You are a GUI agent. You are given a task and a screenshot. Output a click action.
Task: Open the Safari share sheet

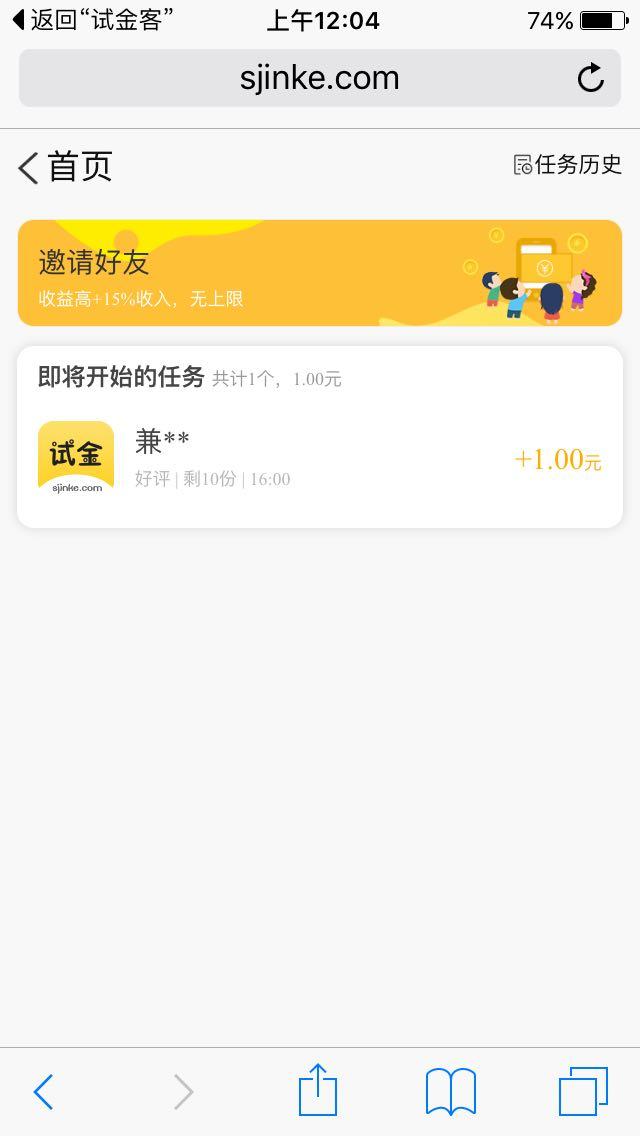[x=318, y=1090]
